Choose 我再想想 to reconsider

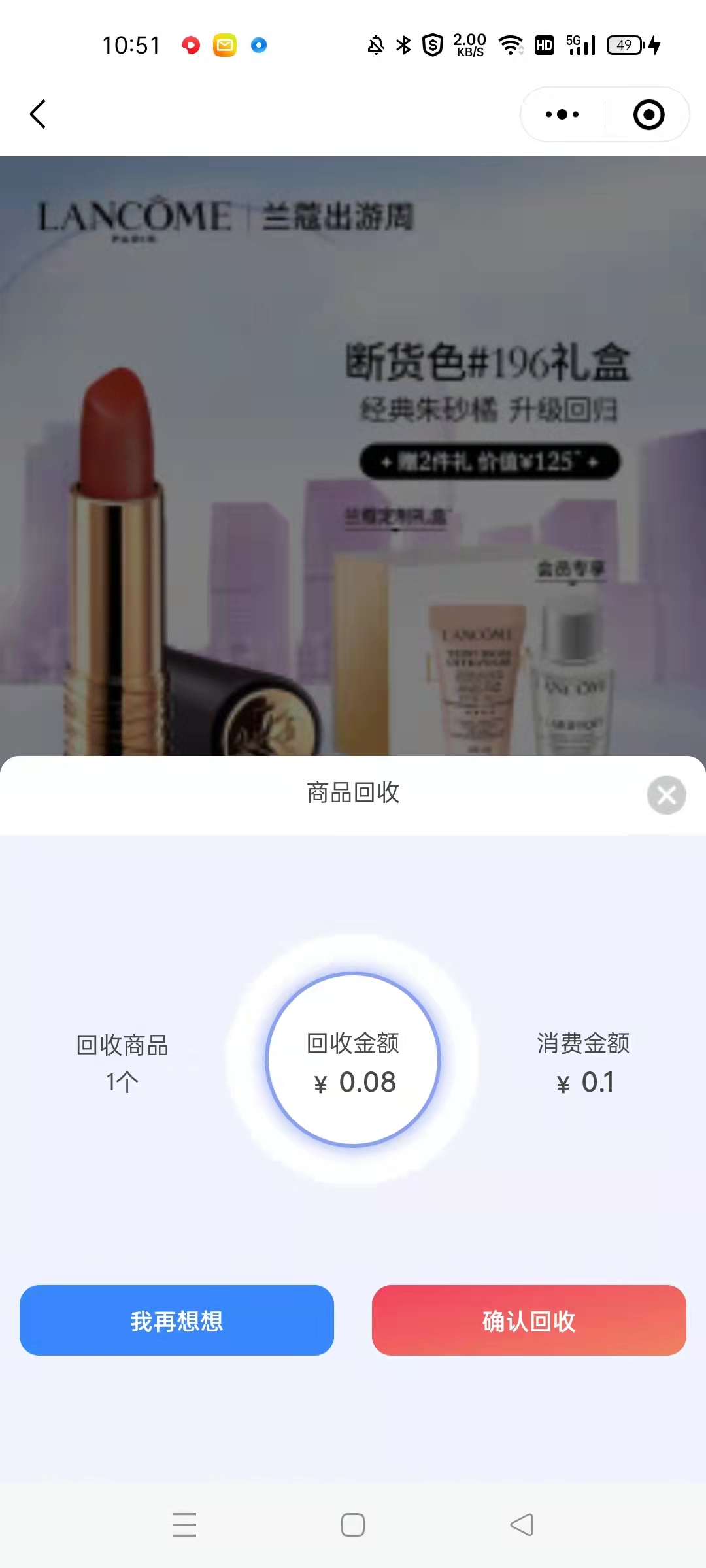click(176, 1320)
